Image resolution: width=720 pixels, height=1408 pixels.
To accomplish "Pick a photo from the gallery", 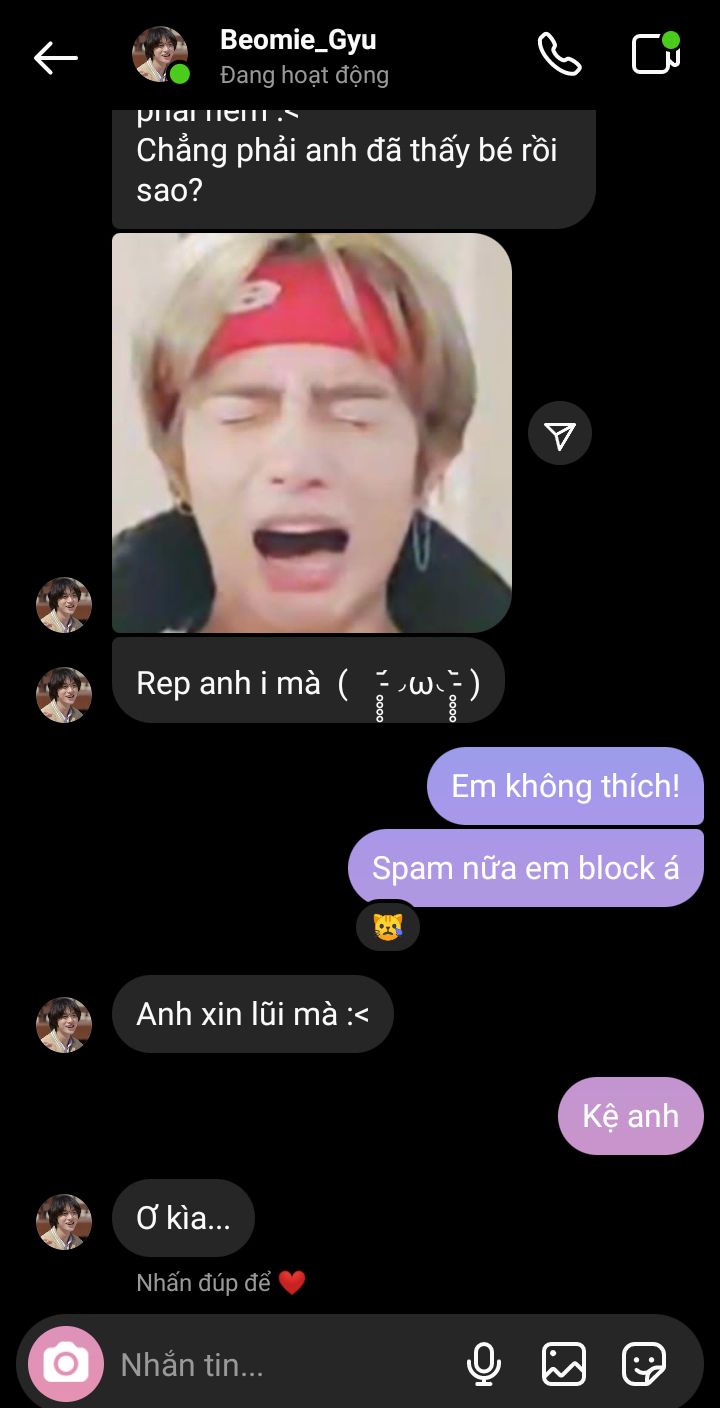I will [563, 1364].
